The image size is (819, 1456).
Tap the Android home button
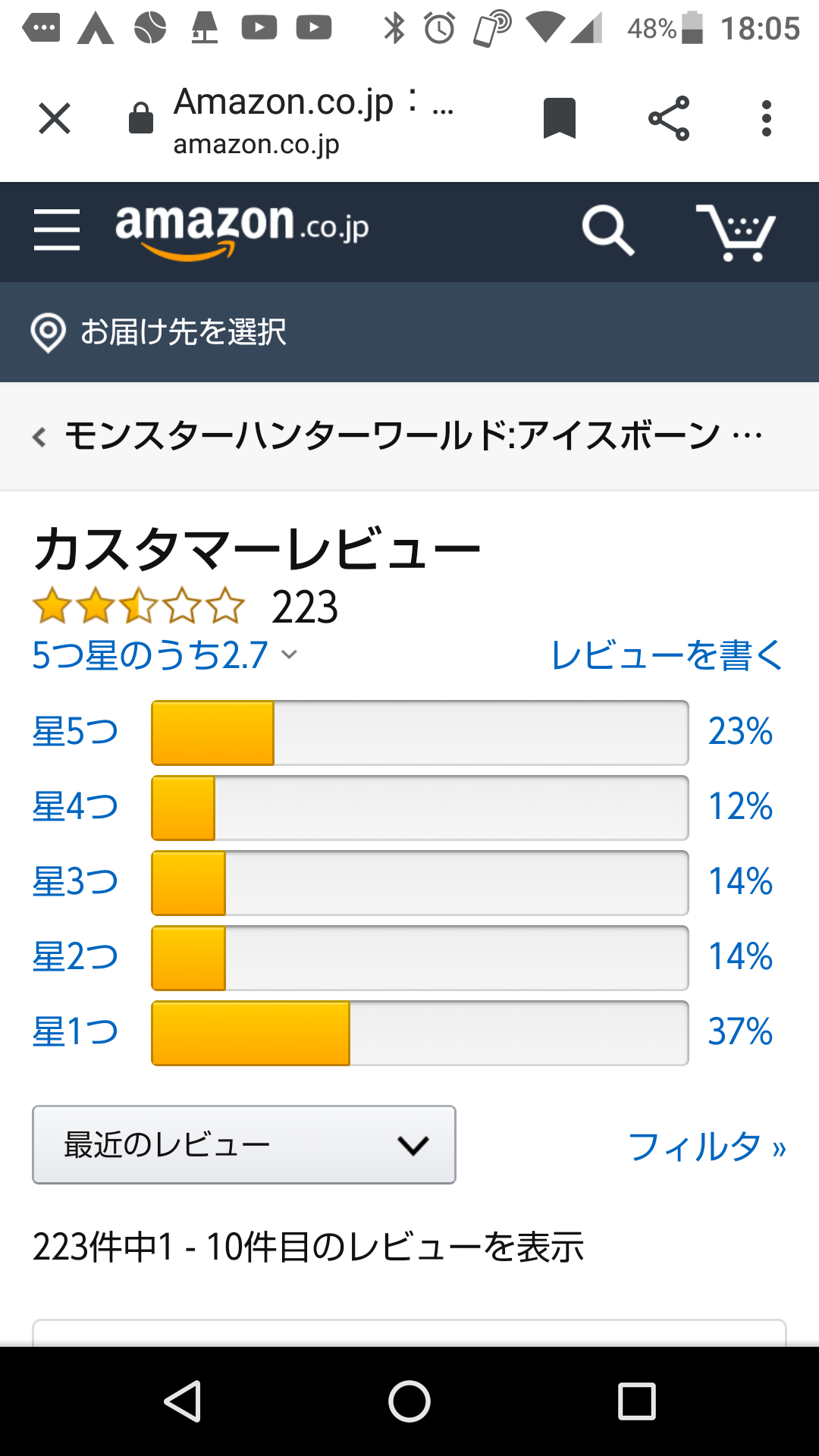tap(409, 1401)
